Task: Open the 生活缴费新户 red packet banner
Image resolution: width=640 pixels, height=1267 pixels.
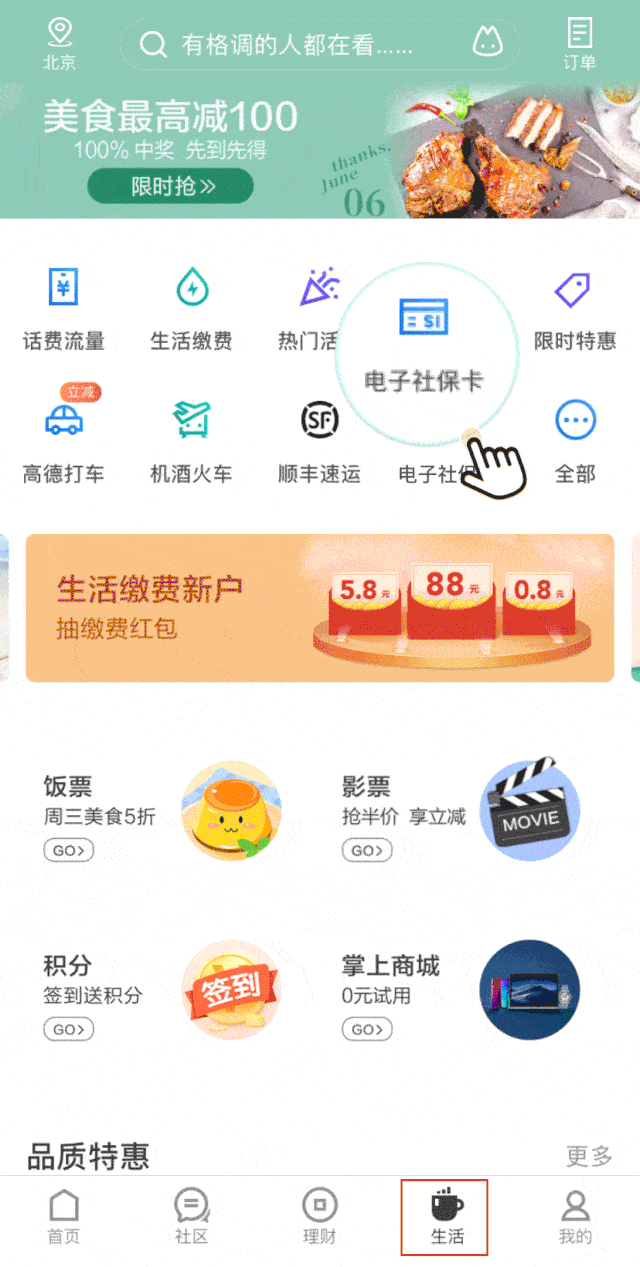Action: pos(320,608)
